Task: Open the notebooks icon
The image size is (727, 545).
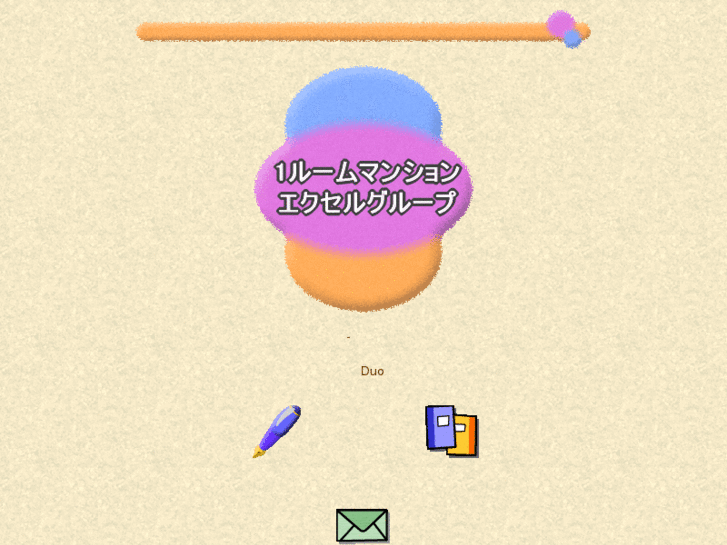Action: 451,431
